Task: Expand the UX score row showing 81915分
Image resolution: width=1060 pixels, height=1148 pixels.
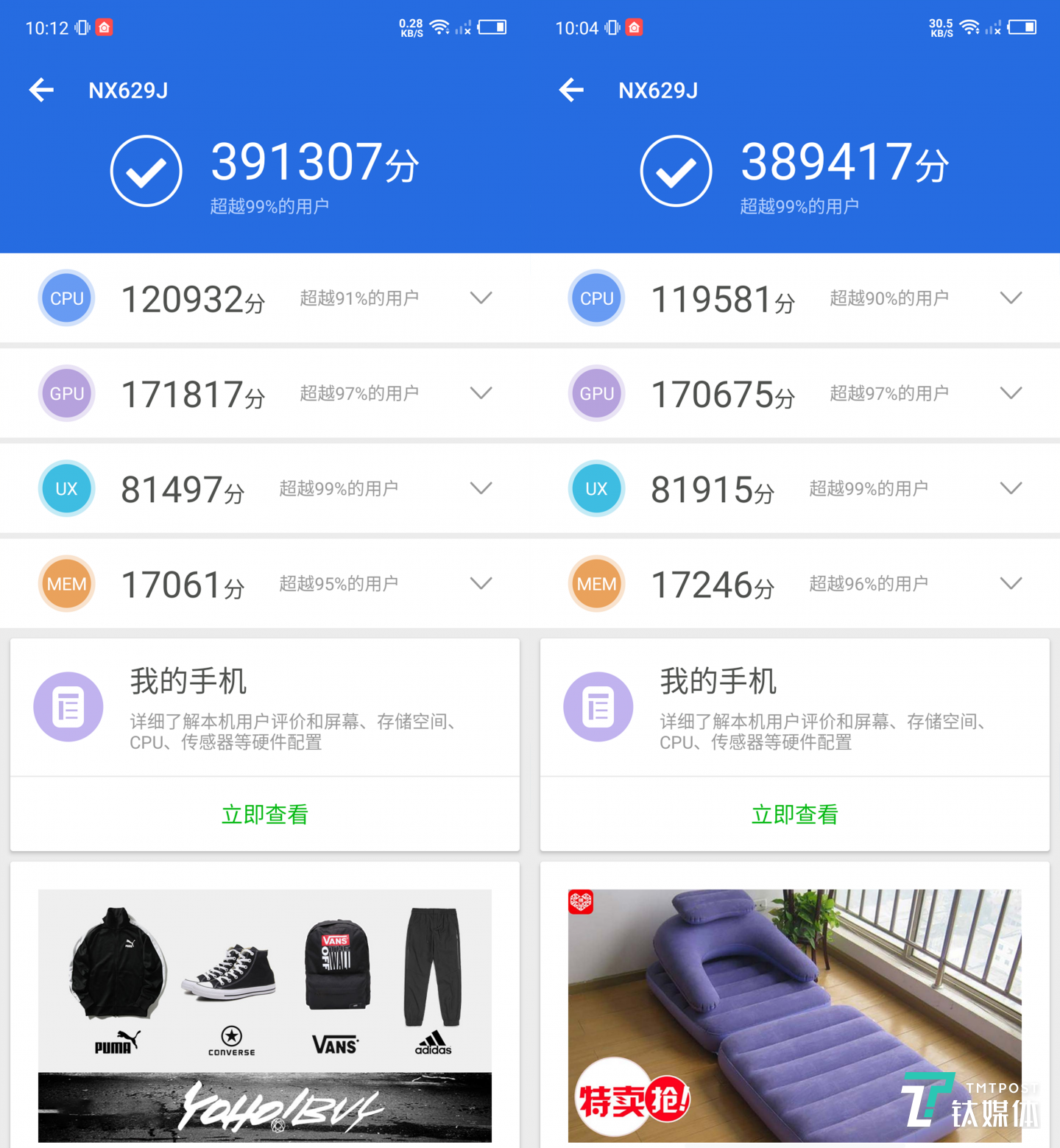Action: (1010, 488)
